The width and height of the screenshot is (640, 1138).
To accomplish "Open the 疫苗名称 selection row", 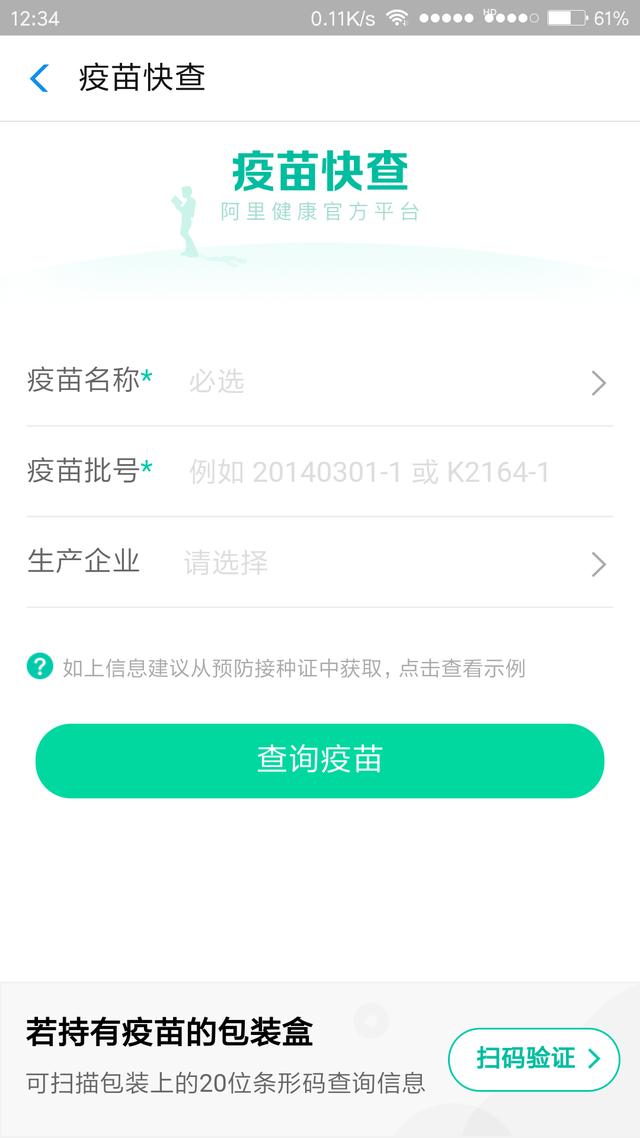I will (x=319, y=381).
